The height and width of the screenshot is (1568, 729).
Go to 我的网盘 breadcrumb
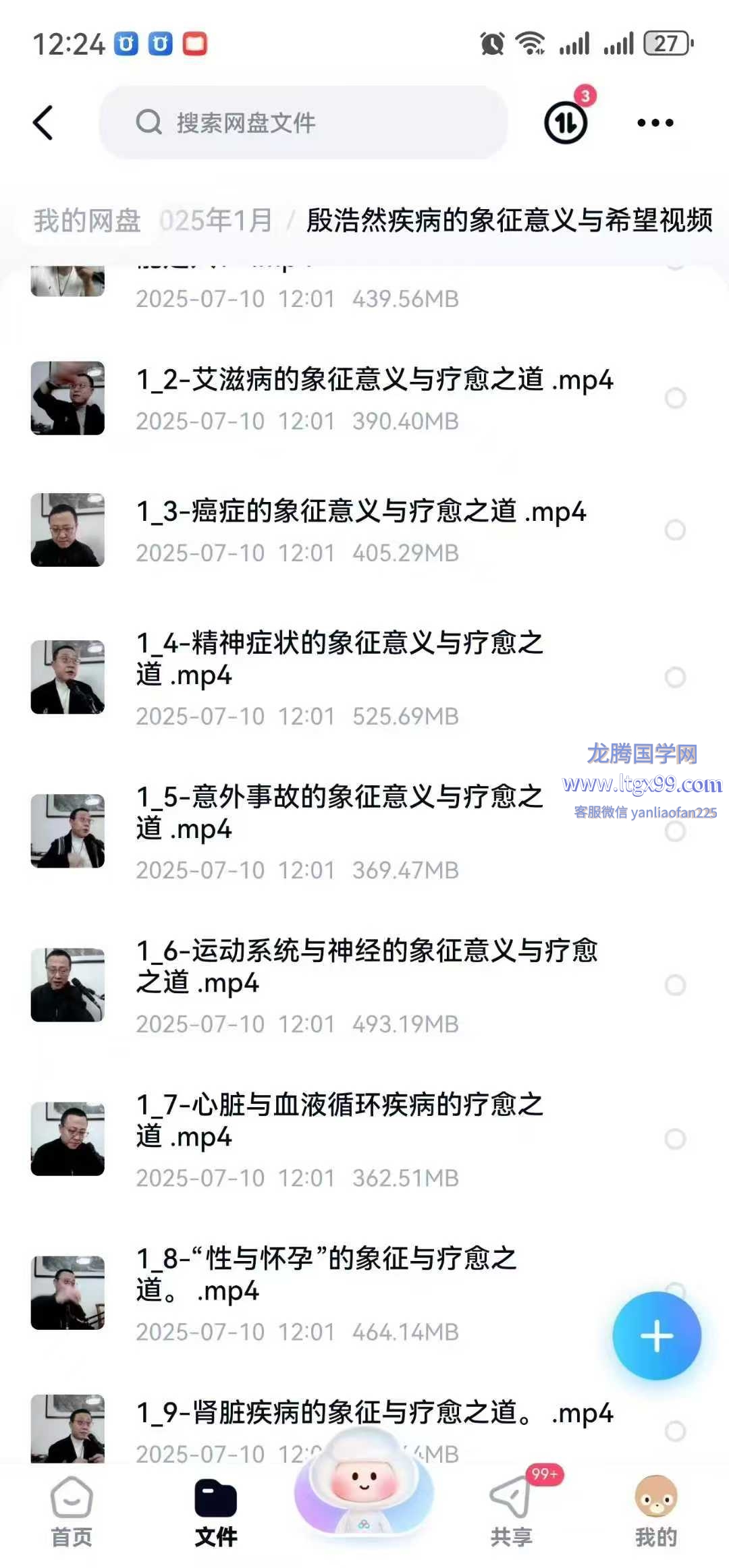click(x=88, y=221)
